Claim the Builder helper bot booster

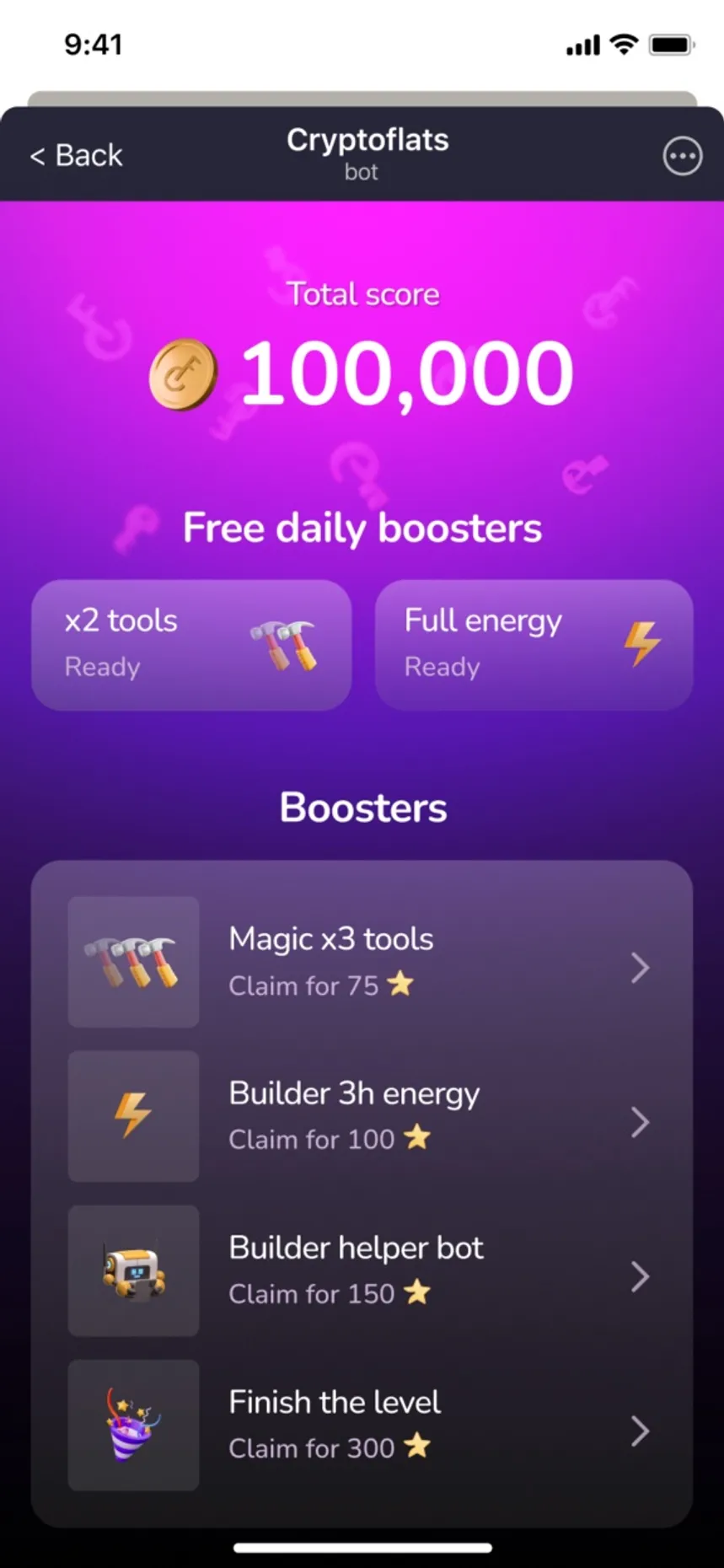point(362,1270)
